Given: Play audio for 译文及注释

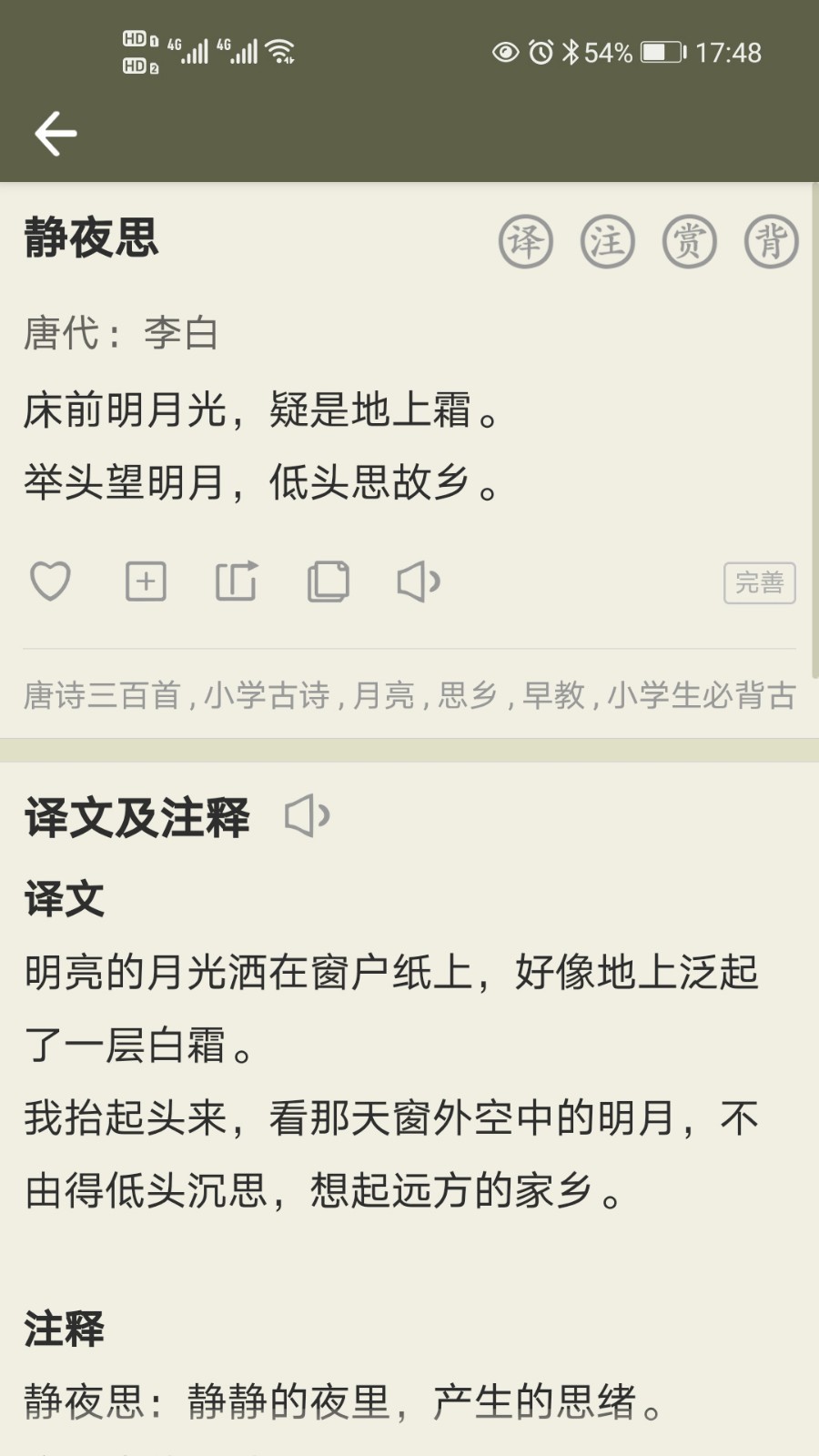Looking at the screenshot, I should click(308, 815).
